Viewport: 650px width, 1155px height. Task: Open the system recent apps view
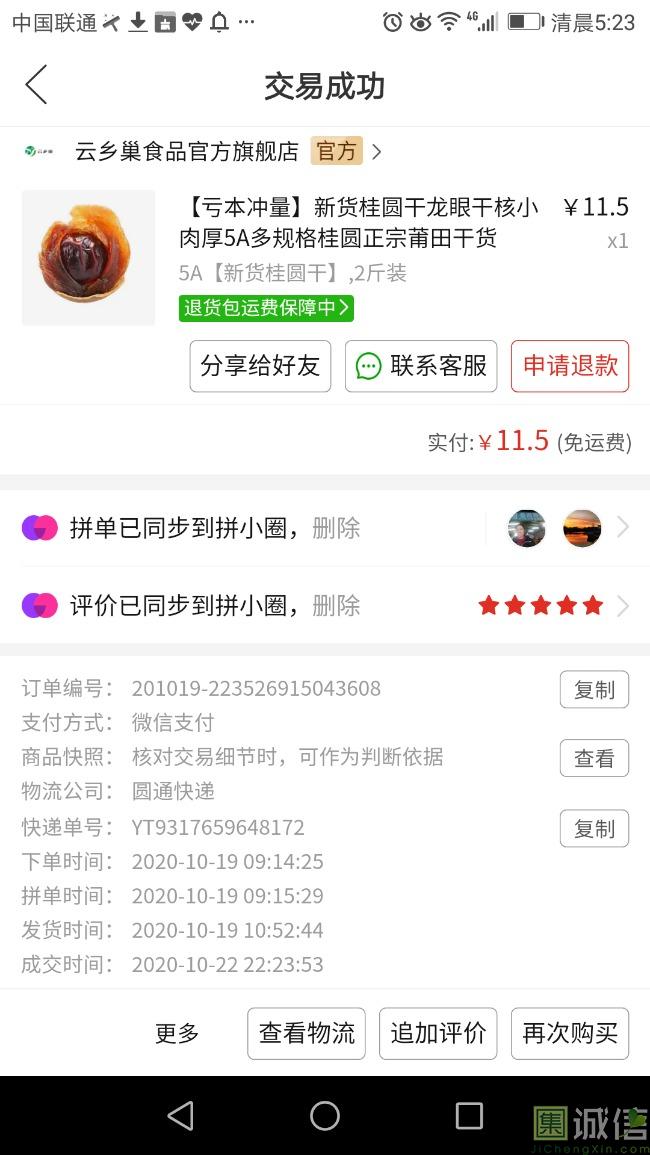point(469,1116)
